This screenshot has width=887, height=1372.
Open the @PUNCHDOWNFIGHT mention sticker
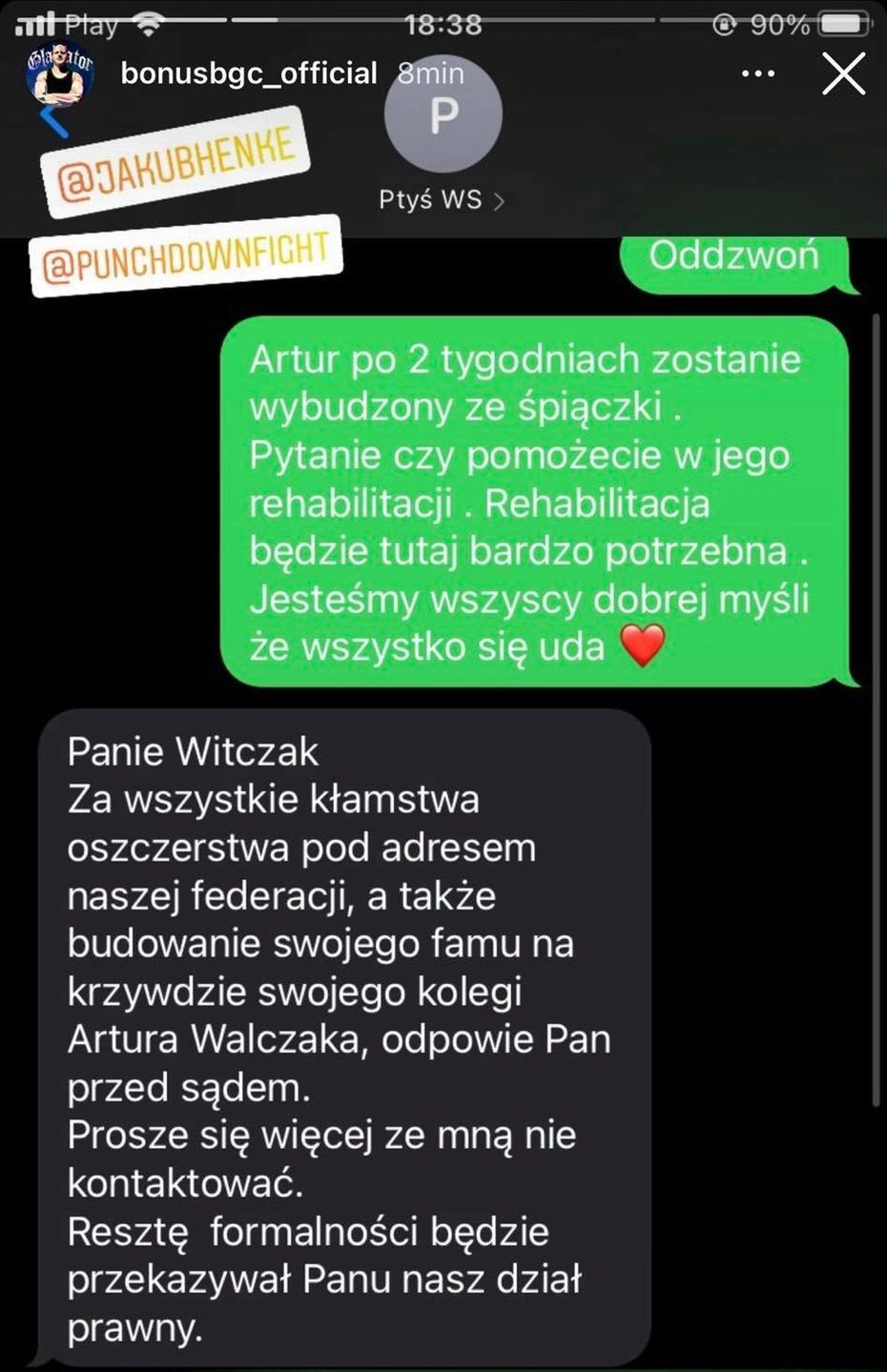tap(186, 256)
